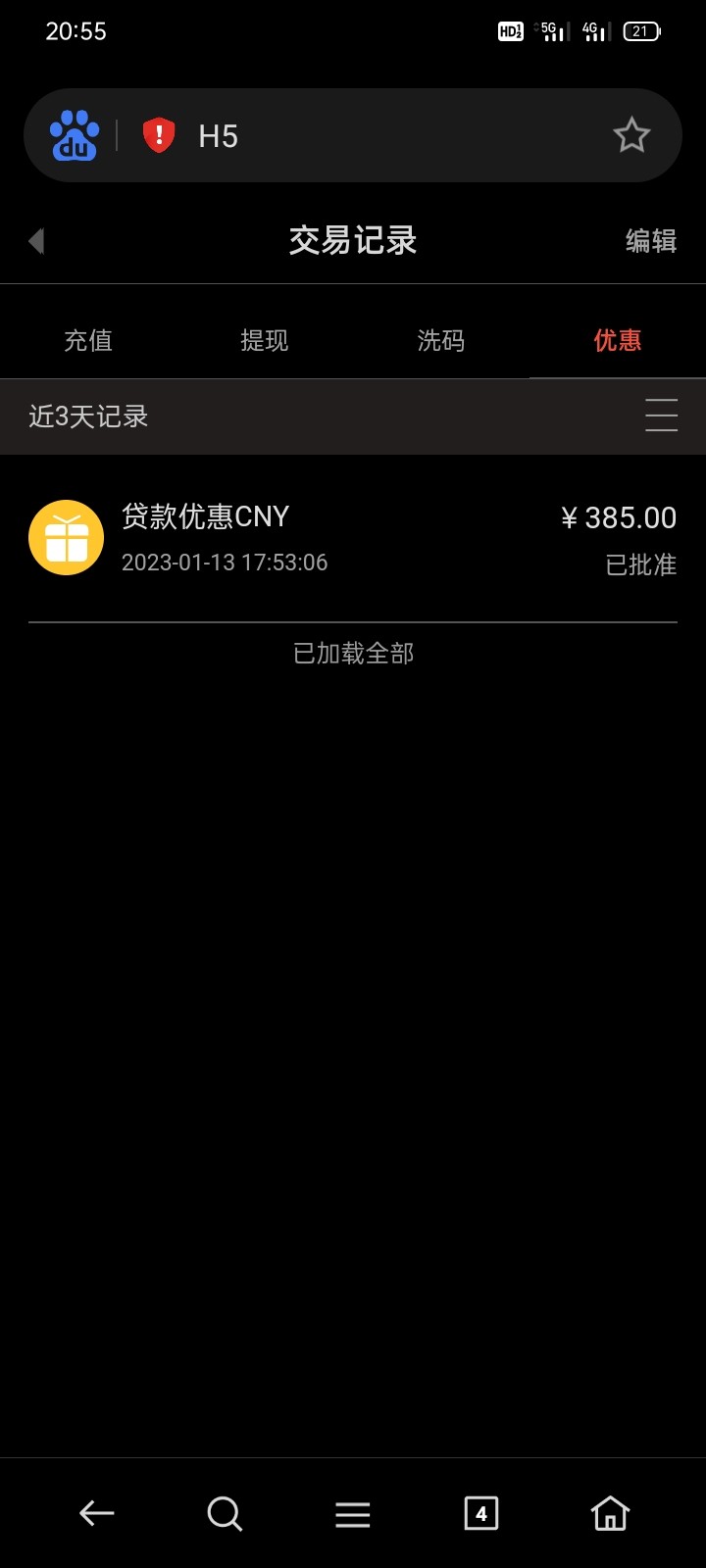This screenshot has height=1568, width=706.
Task: Go to the browser home page
Action: (x=610, y=1514)
